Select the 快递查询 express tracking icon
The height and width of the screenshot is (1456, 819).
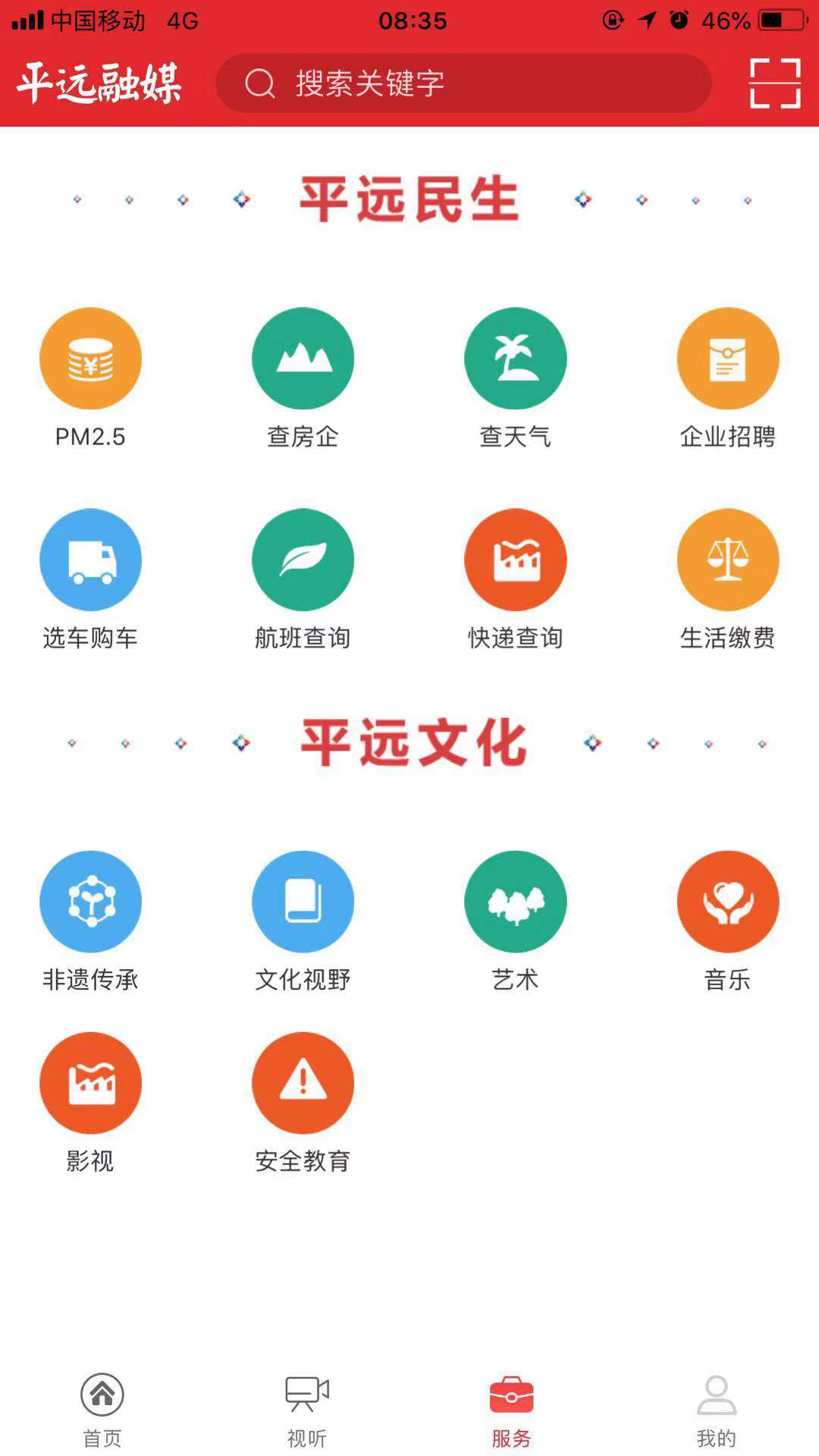(515, 559)
